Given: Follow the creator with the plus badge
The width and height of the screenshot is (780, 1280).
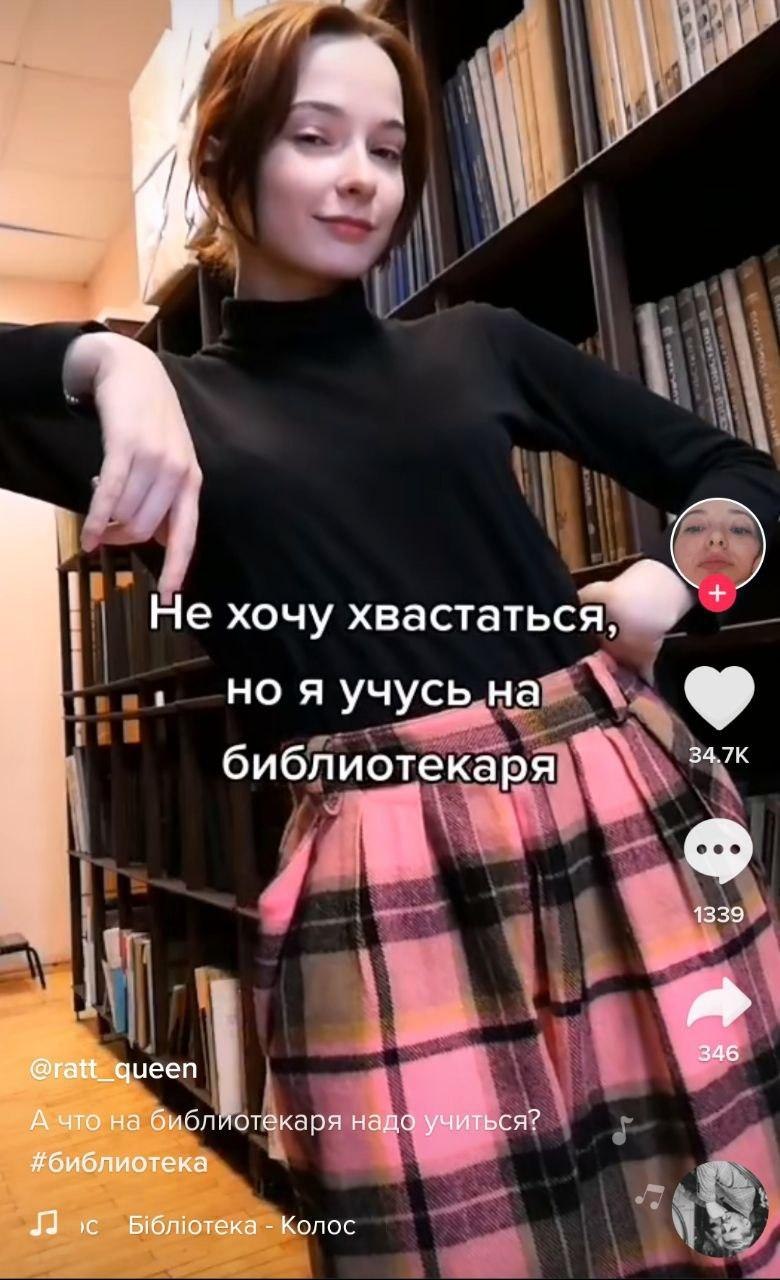Looking at the screenshot, I should pos(716,593).
